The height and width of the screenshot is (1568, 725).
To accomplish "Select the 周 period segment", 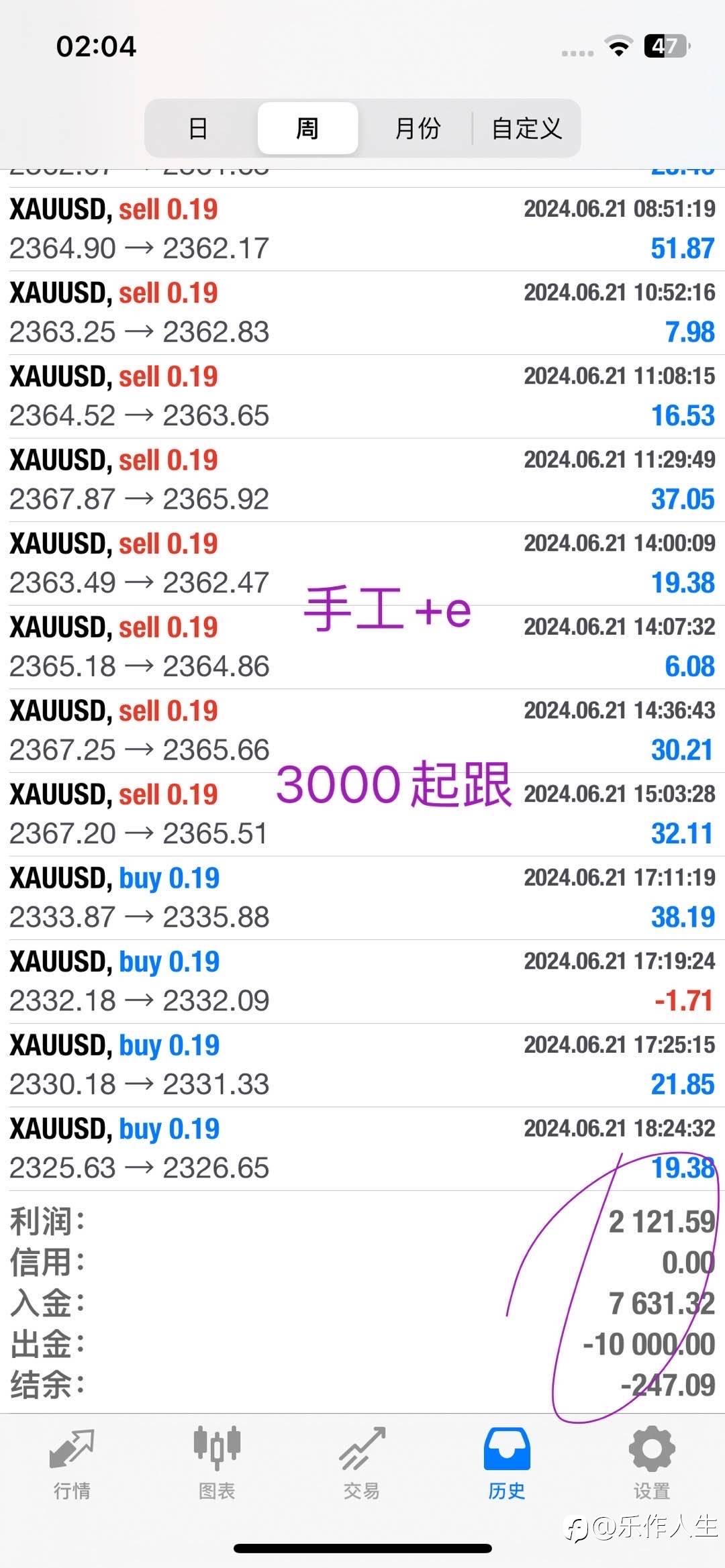I will point(307,128).
